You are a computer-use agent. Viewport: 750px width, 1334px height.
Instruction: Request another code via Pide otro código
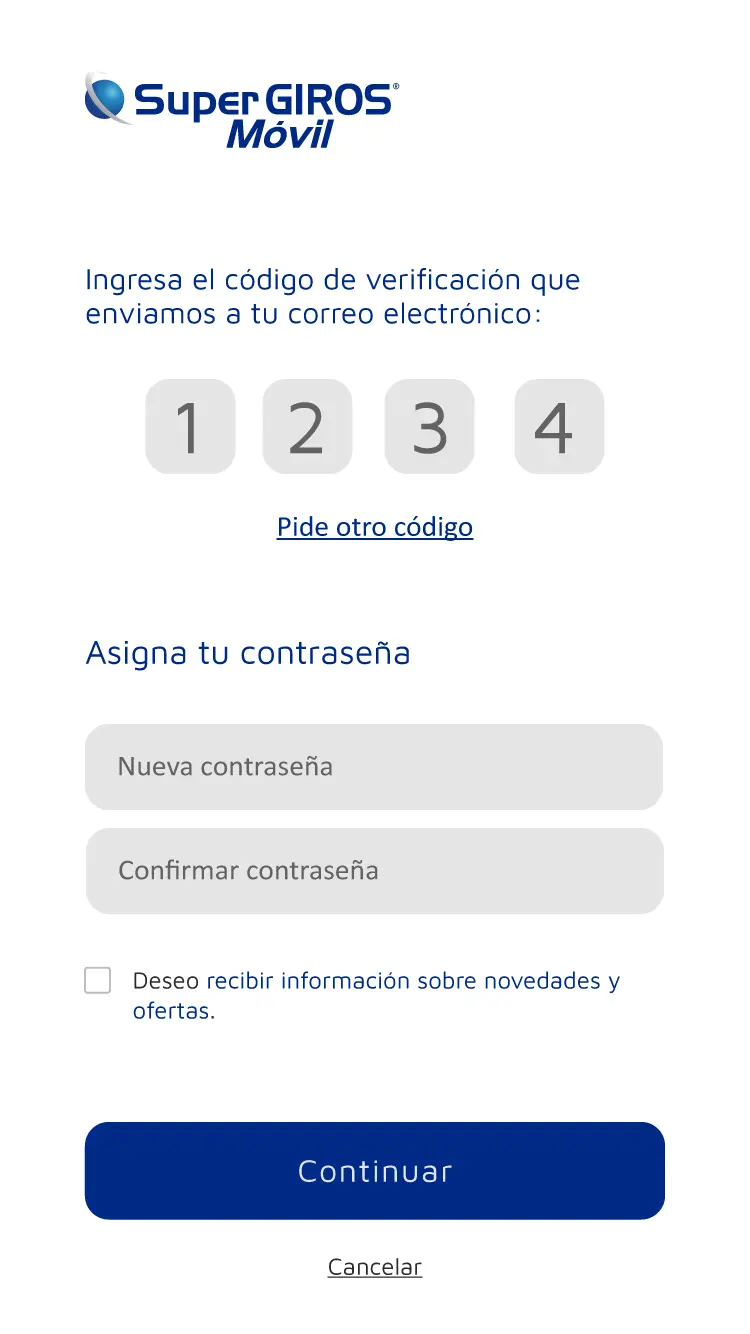(375, 527)
